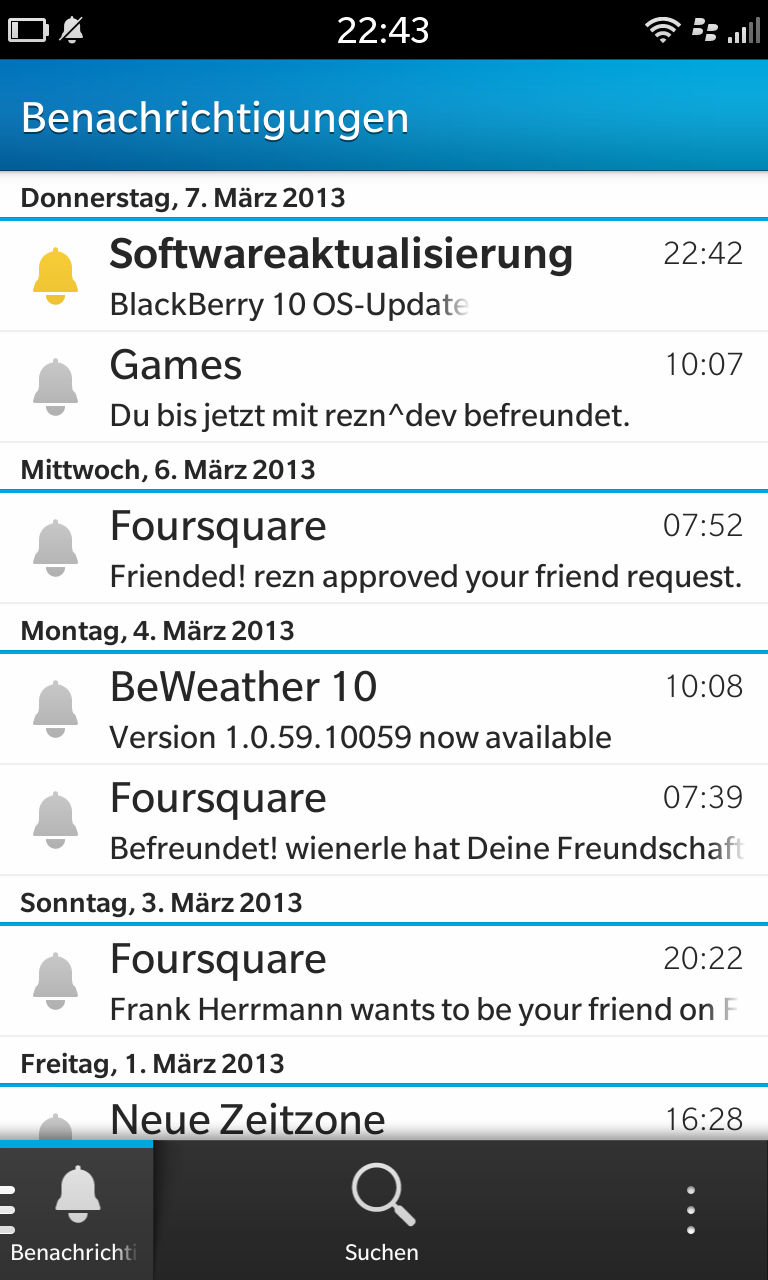Open the Games notification about rezn^dev
768x1280 pixels.
[x=384, y=387]
